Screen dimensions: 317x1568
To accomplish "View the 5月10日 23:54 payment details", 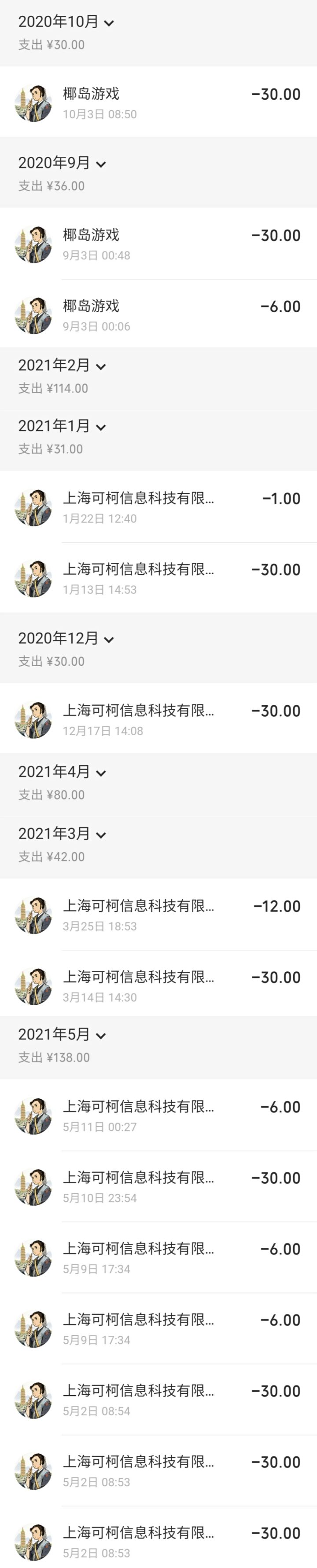I will [x=158, y=1187].
